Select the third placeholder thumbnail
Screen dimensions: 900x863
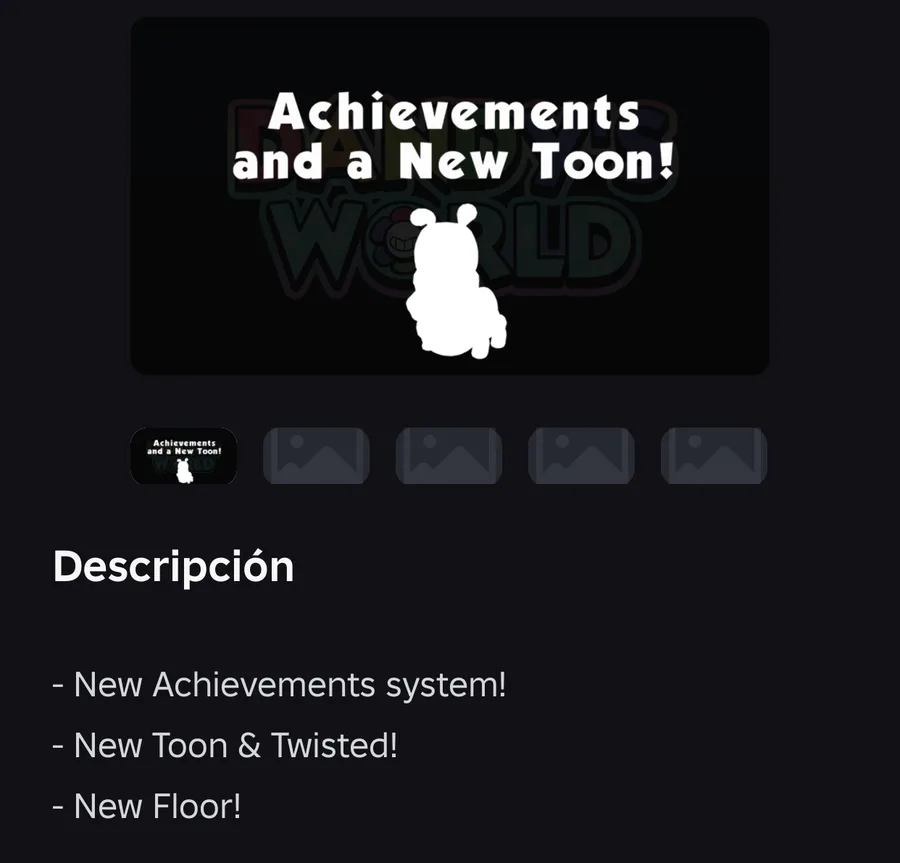449,456
